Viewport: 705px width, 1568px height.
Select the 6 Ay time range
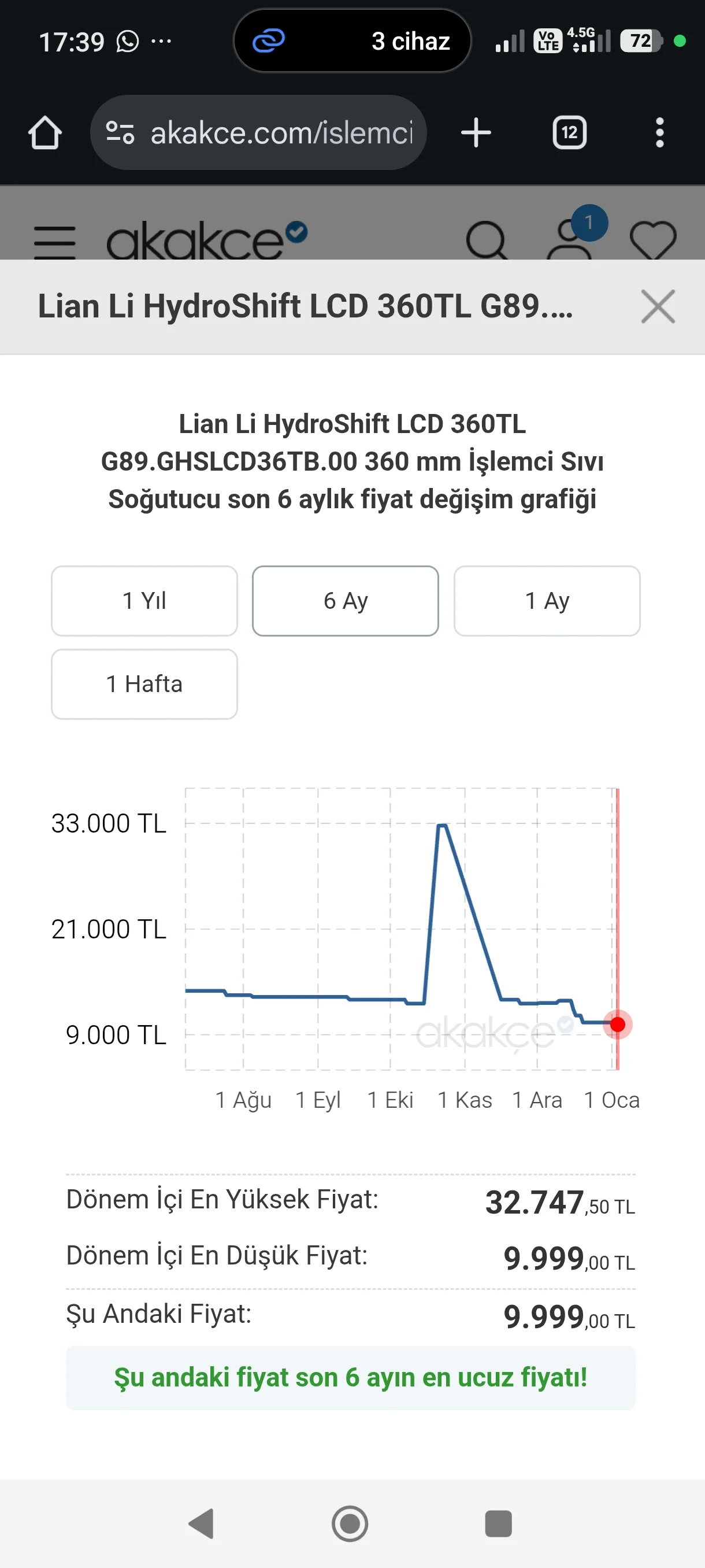(x=345, y=601)
